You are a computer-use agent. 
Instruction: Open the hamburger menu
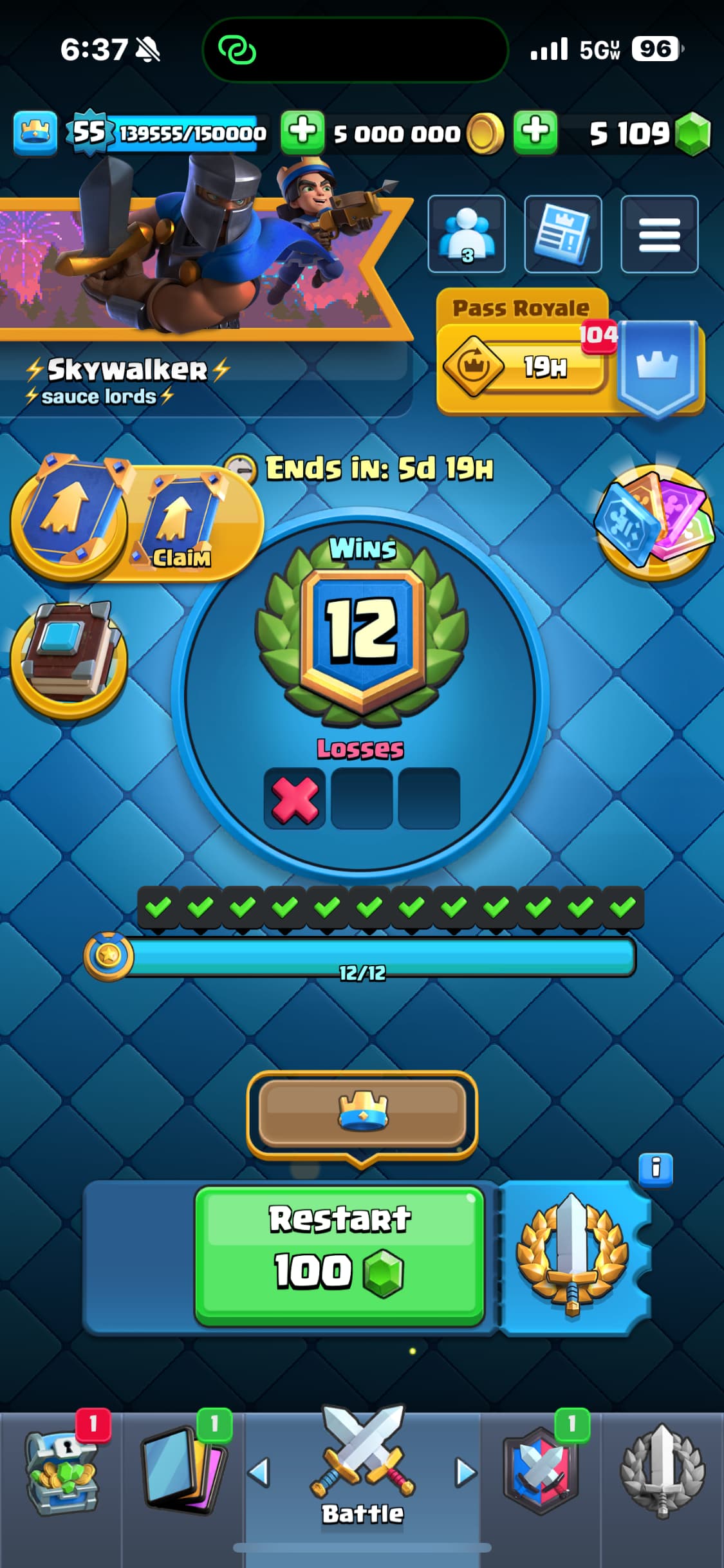click(x=659, y=234)
